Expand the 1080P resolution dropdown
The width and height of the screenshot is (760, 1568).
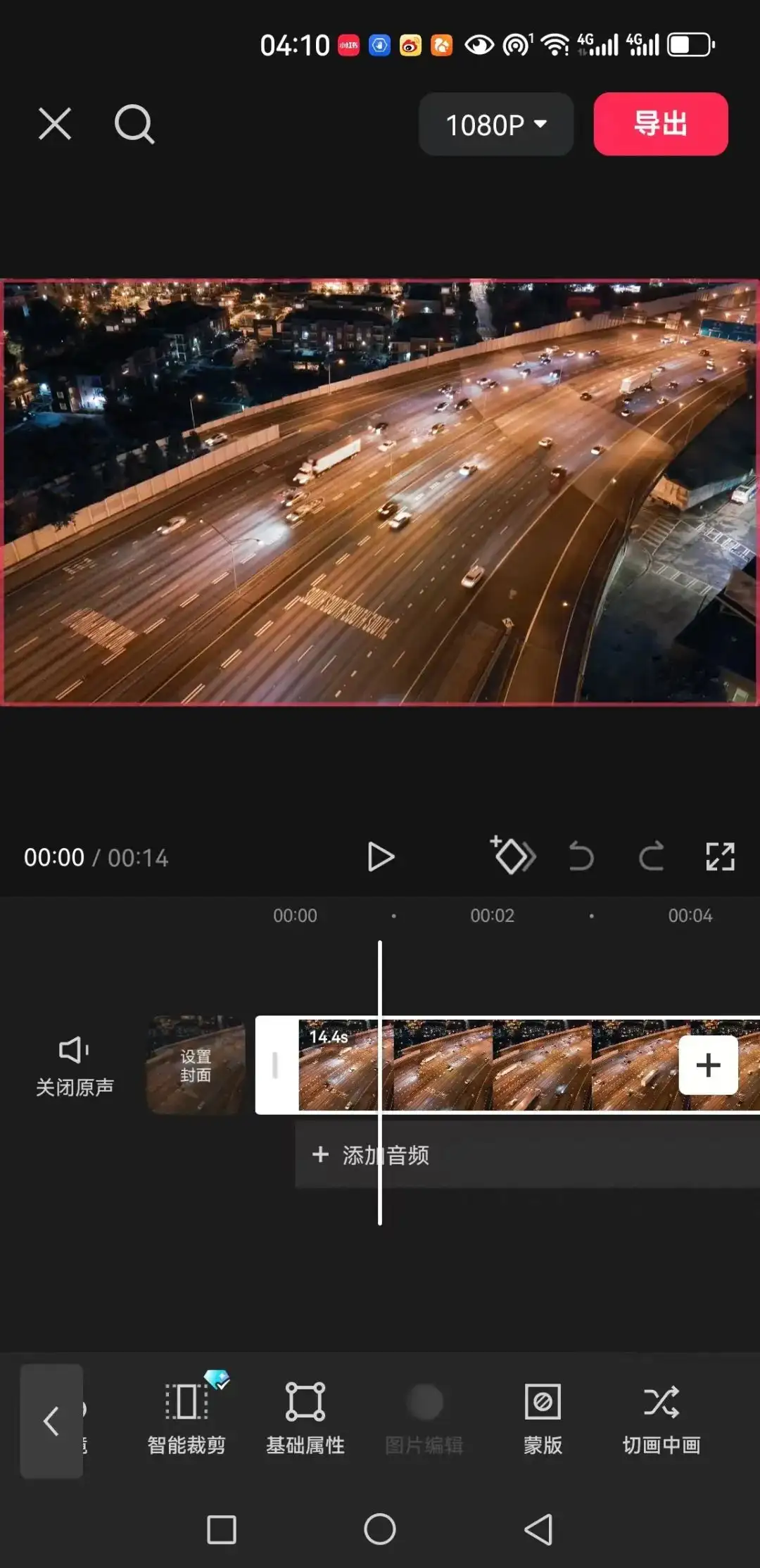pos(496,125)
